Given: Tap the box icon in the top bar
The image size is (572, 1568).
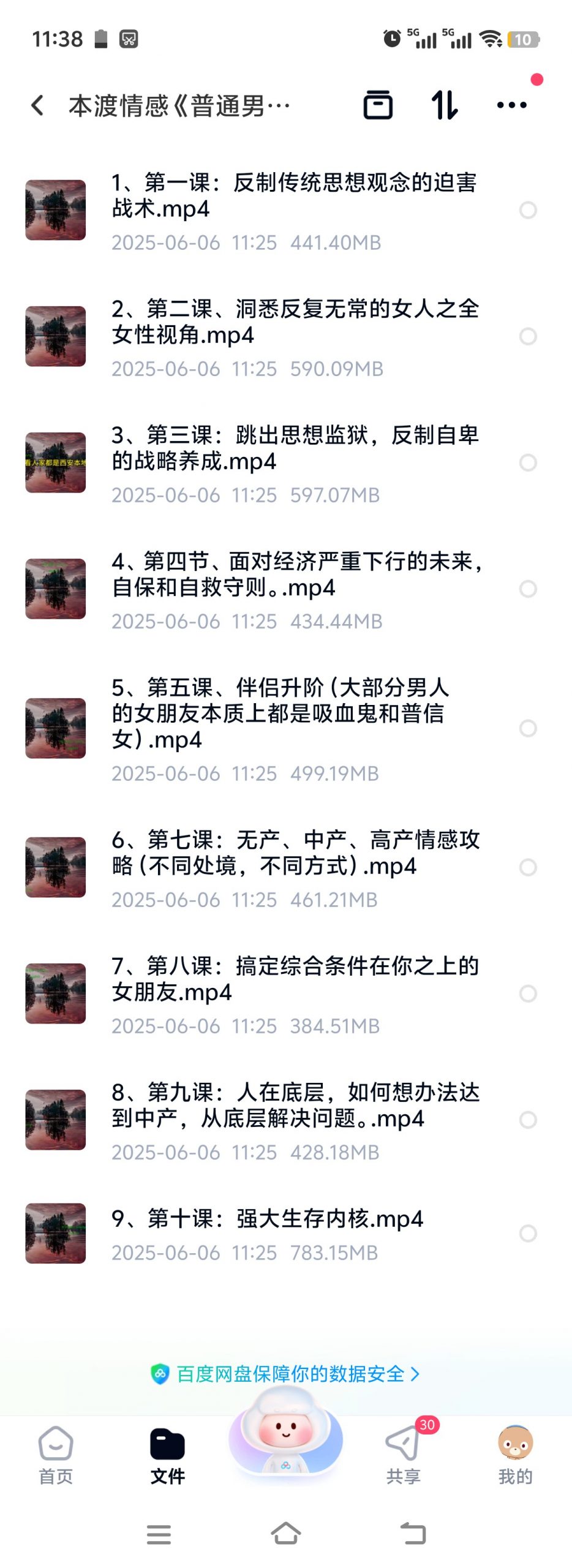Looking at the screenshot, I should [x=378, y=105].
